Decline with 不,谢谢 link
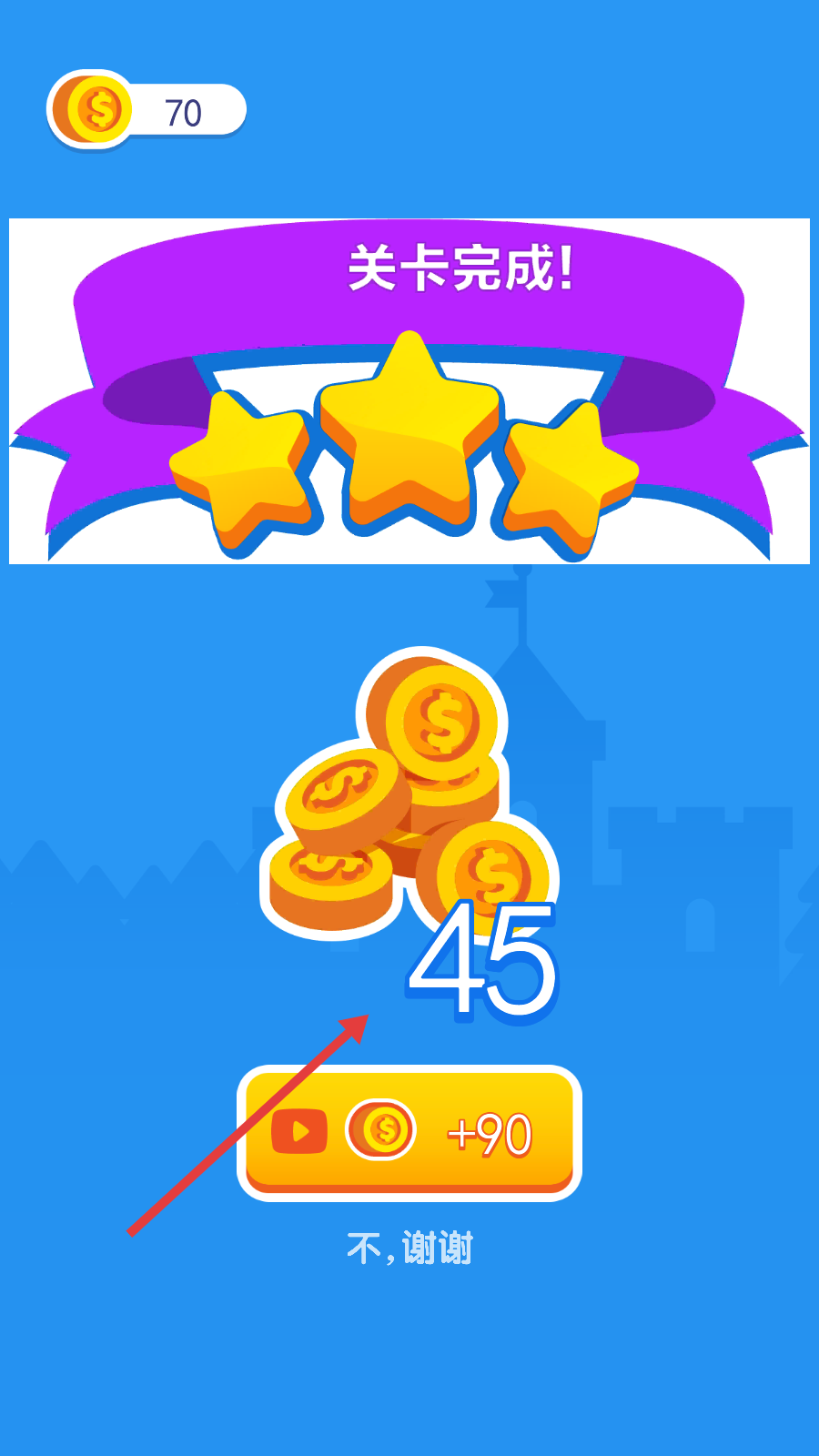This screenshot has height=1456, width=819. pos(409,1248)
